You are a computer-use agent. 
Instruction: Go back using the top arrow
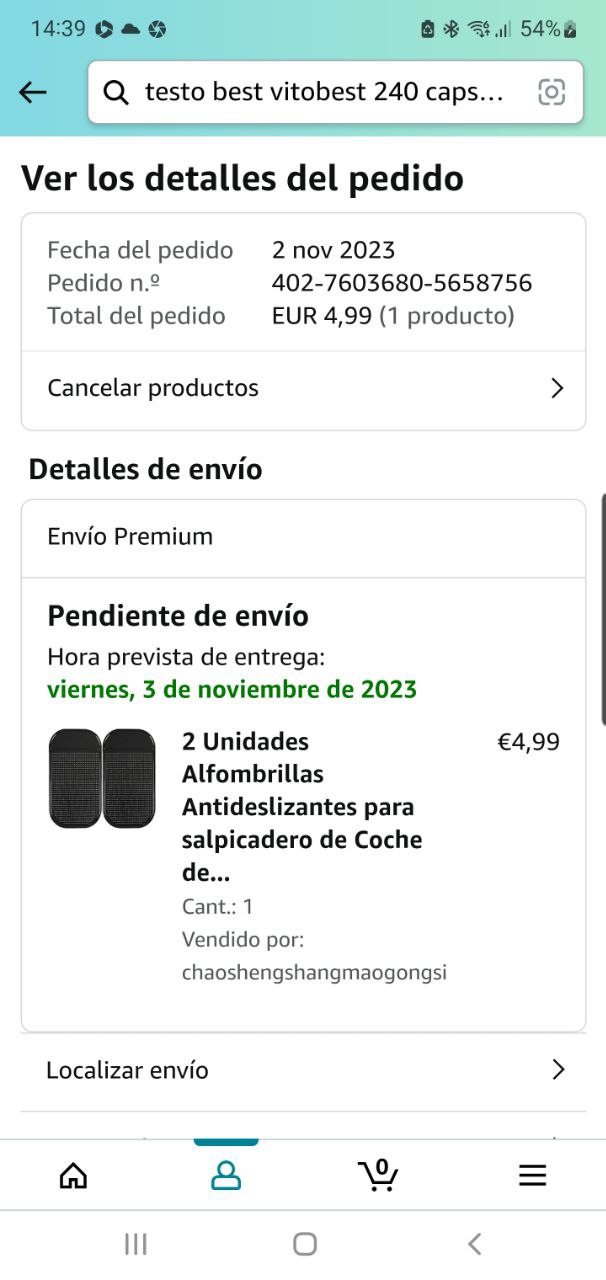(33, 93)
